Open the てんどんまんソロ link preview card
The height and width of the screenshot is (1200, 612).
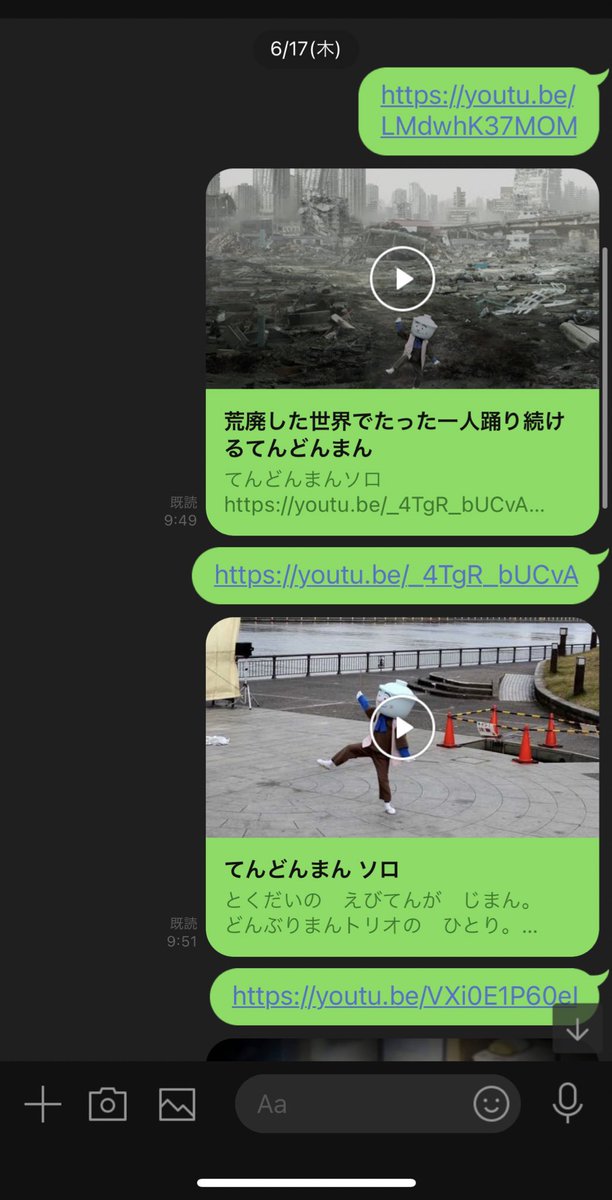tap(401, 461)
